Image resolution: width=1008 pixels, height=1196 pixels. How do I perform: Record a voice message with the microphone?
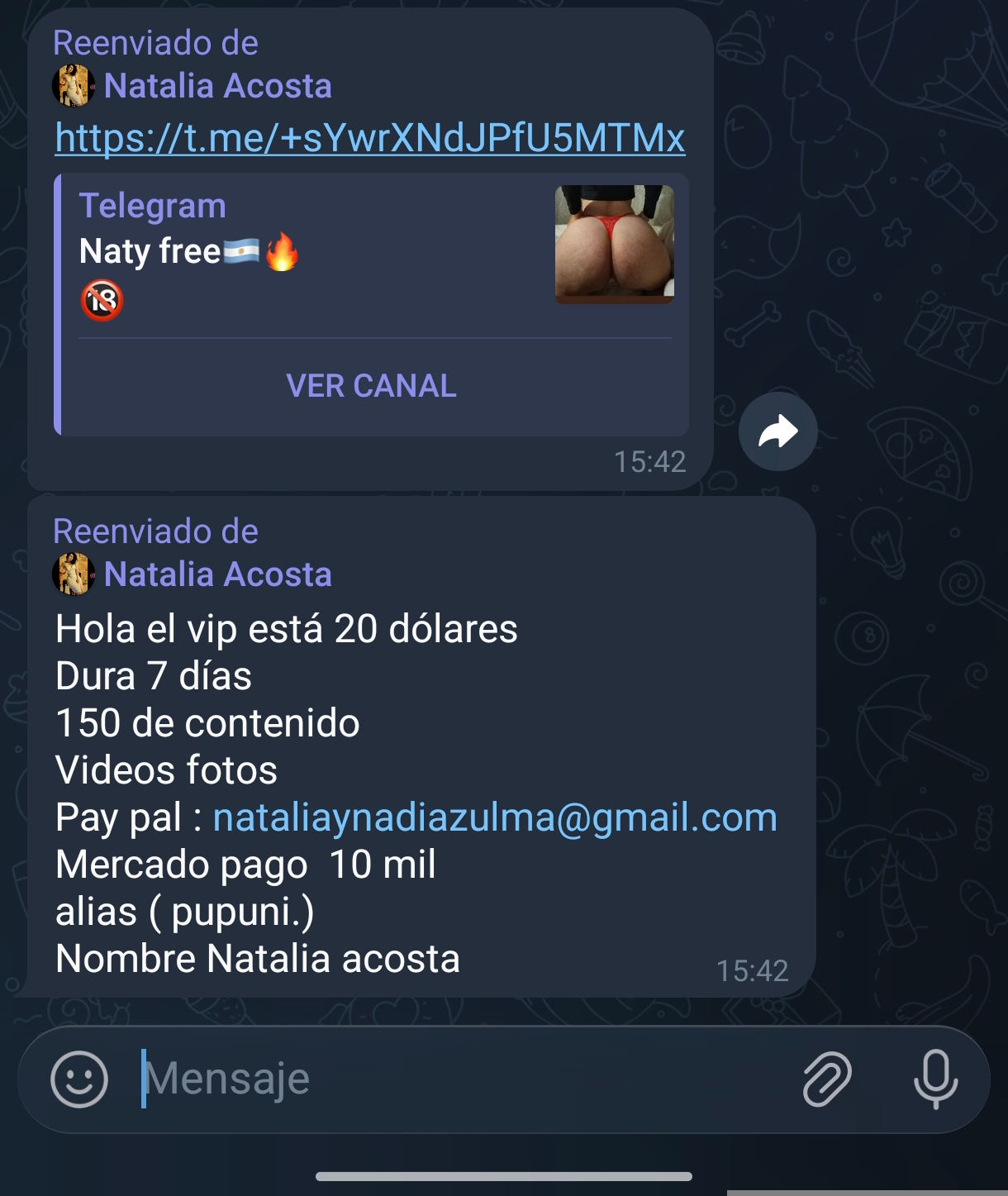(x=935, y=1079)
